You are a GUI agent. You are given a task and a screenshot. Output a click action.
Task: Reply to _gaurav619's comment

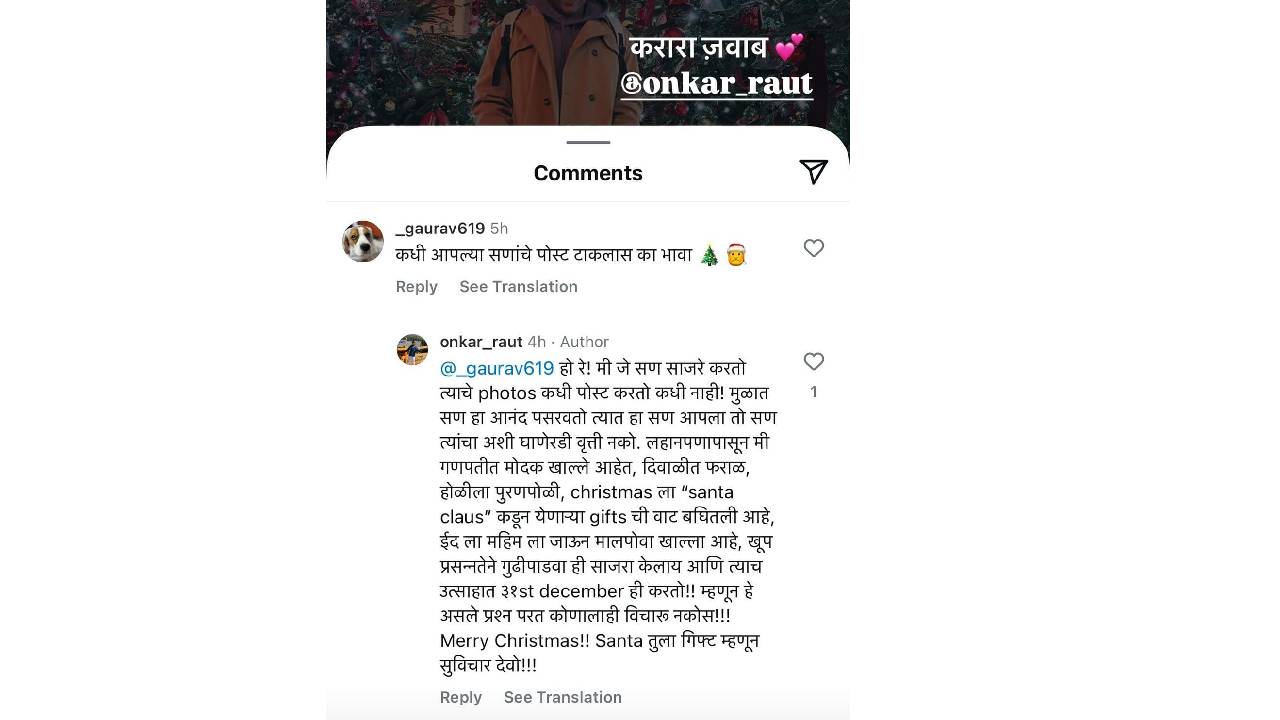[416, 287]
